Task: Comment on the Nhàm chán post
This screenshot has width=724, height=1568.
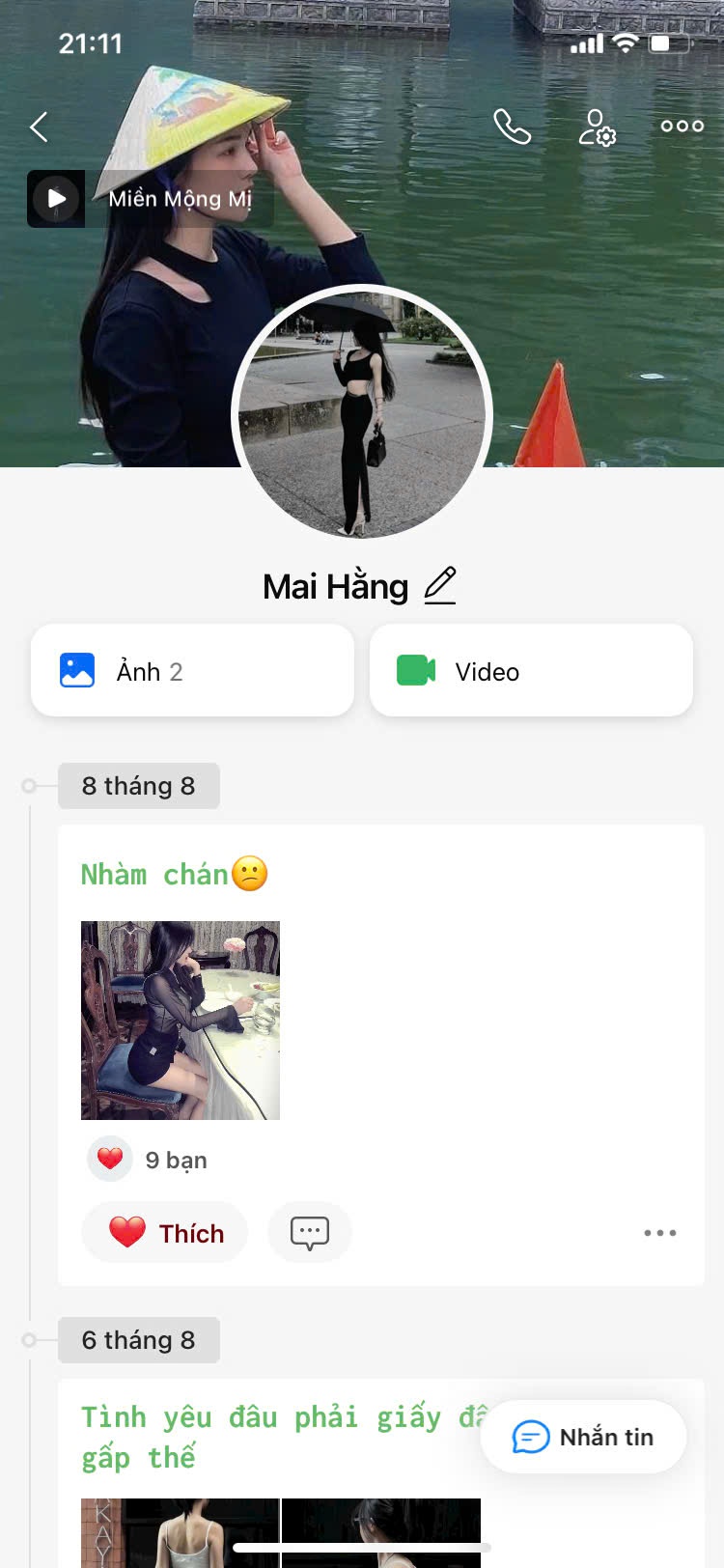Action: coord(310,1233)
